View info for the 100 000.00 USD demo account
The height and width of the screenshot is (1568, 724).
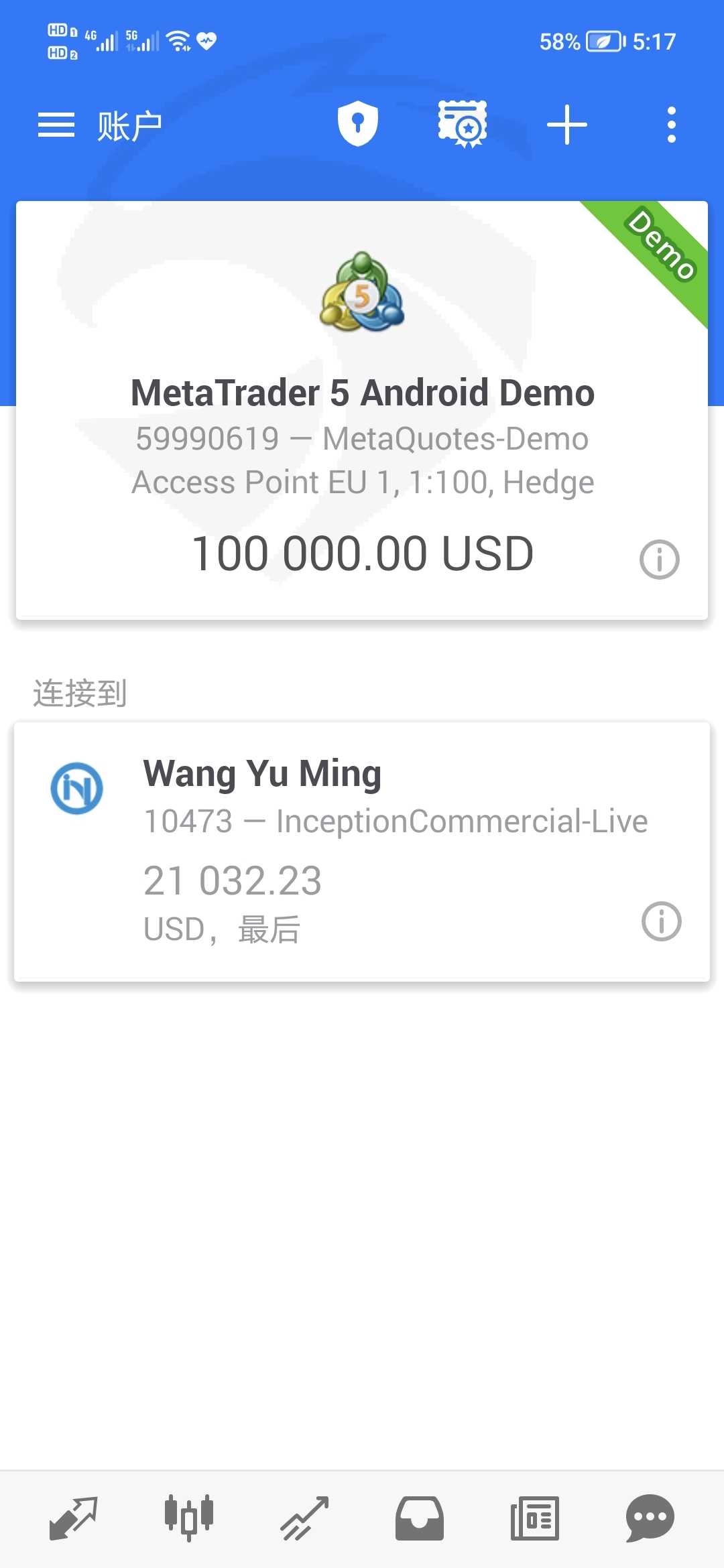click(660, 560)
